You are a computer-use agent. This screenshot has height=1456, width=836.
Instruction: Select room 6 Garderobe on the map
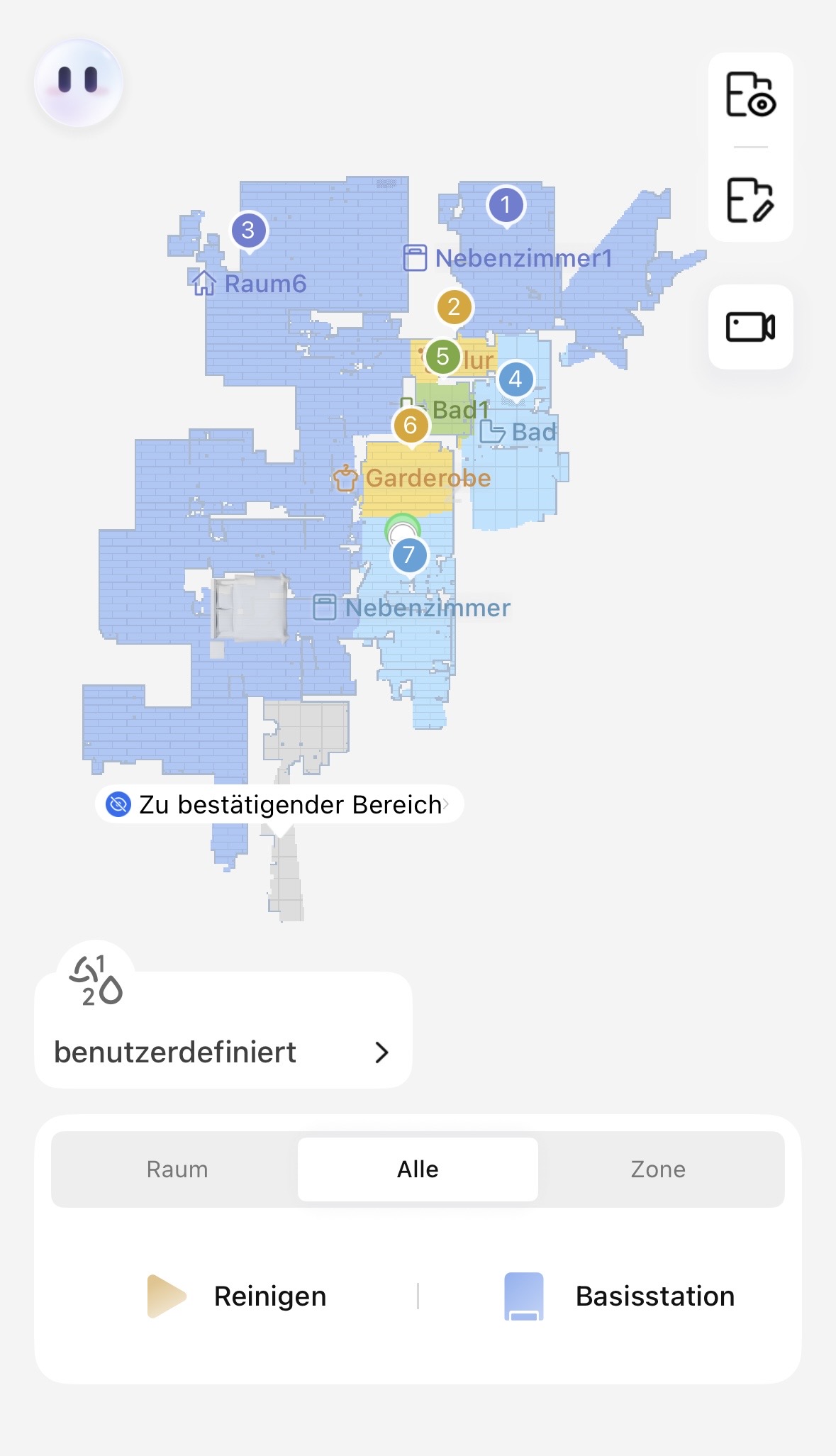coord(411,426)
